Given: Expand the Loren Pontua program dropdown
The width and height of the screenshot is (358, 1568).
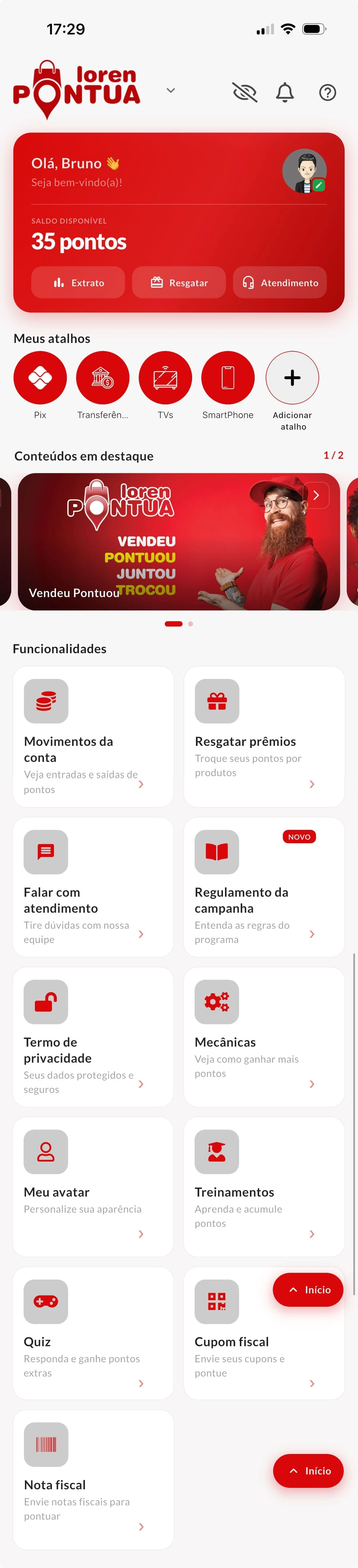Looking at the screenshot, I should pyautogui.click(x=170, y=91).
